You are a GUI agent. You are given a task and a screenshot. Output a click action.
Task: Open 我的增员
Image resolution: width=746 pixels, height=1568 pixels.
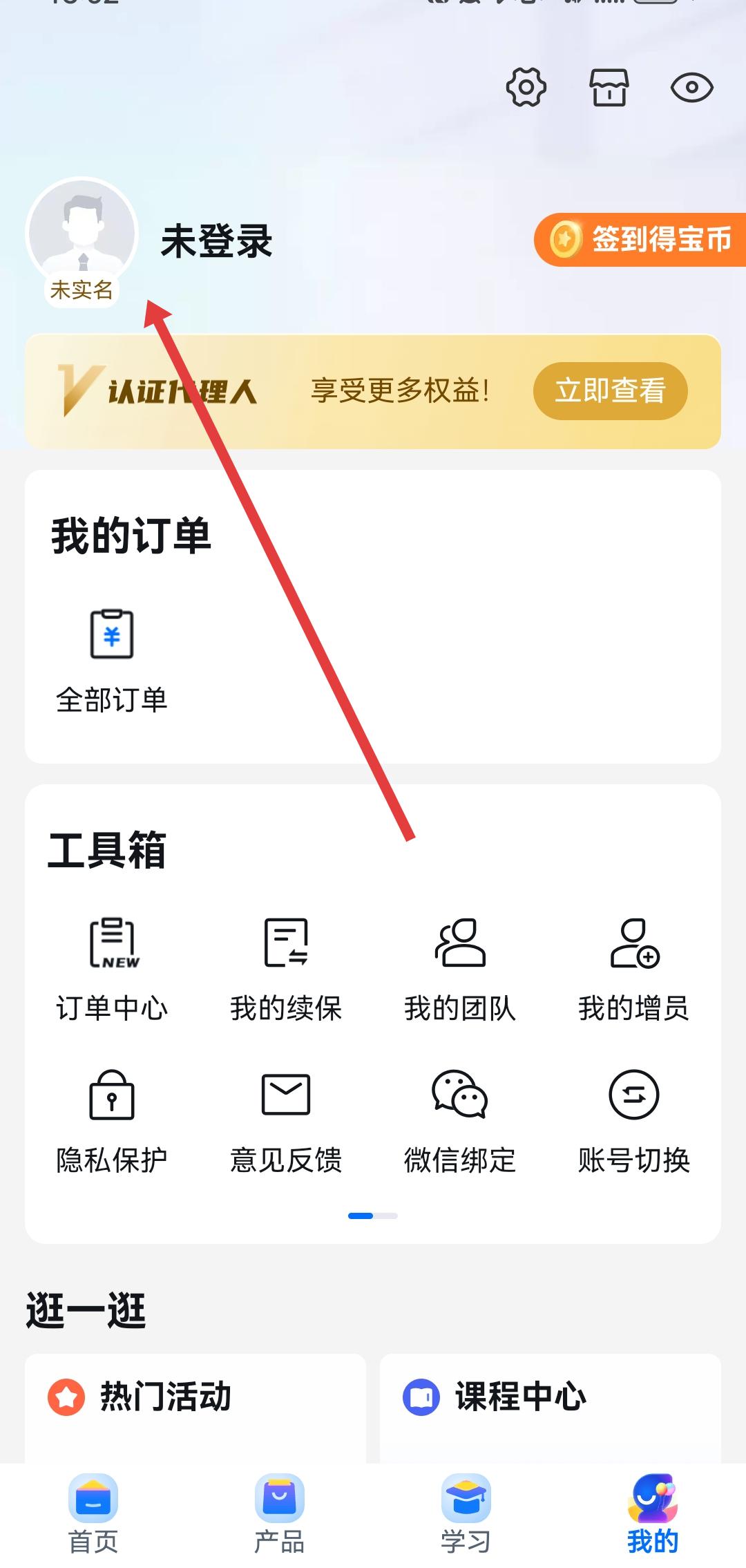point(634,968)
